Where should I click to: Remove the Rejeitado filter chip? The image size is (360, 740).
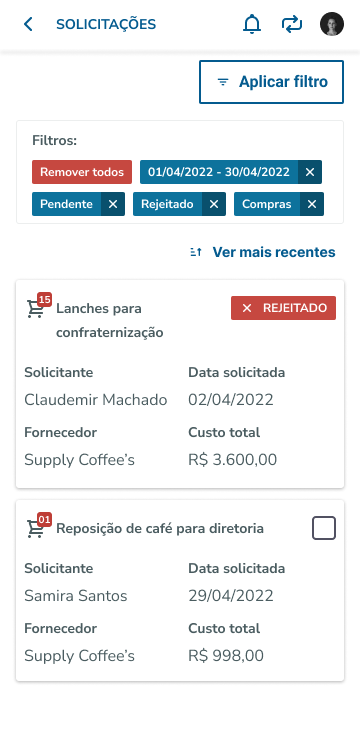214,204
